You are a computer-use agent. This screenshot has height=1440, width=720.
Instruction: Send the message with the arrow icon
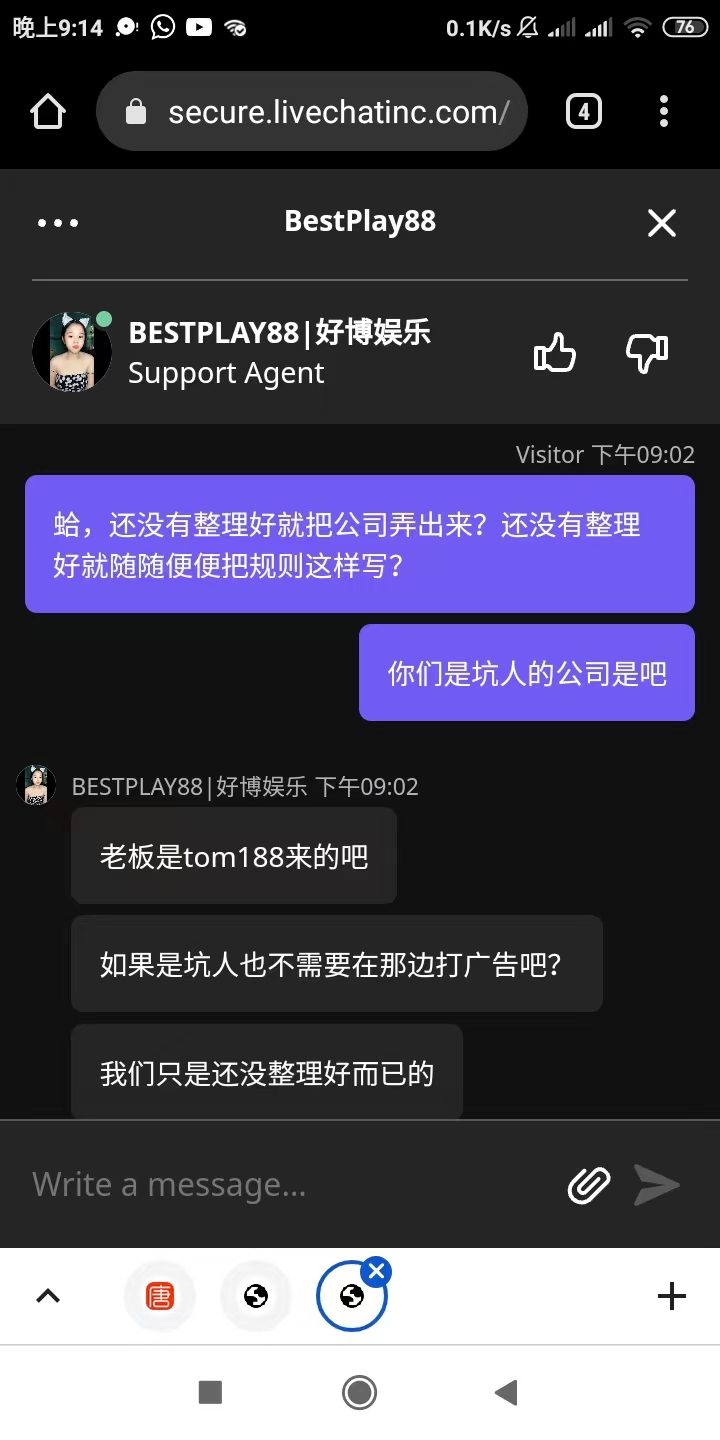[657, 1185]
